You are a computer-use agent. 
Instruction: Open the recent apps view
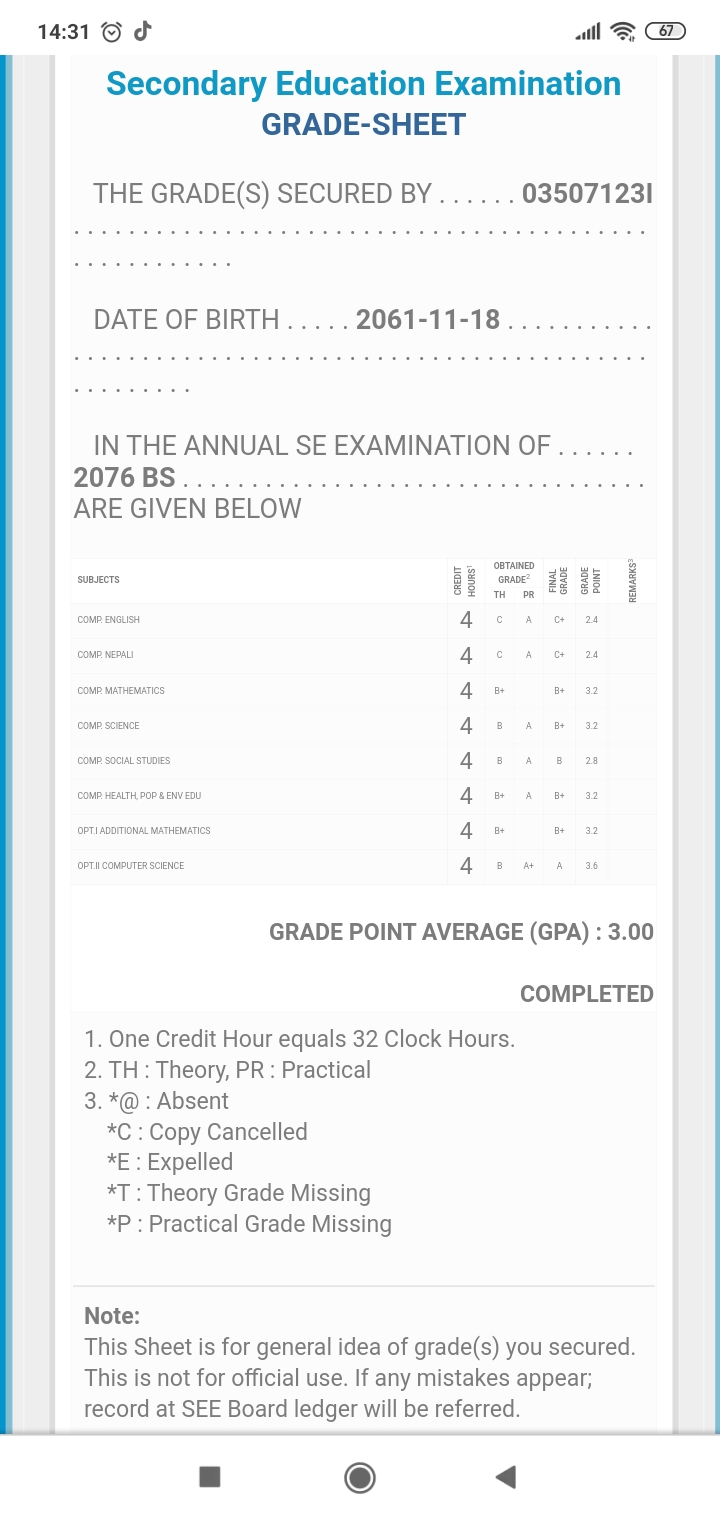[x=210, y=1477]
